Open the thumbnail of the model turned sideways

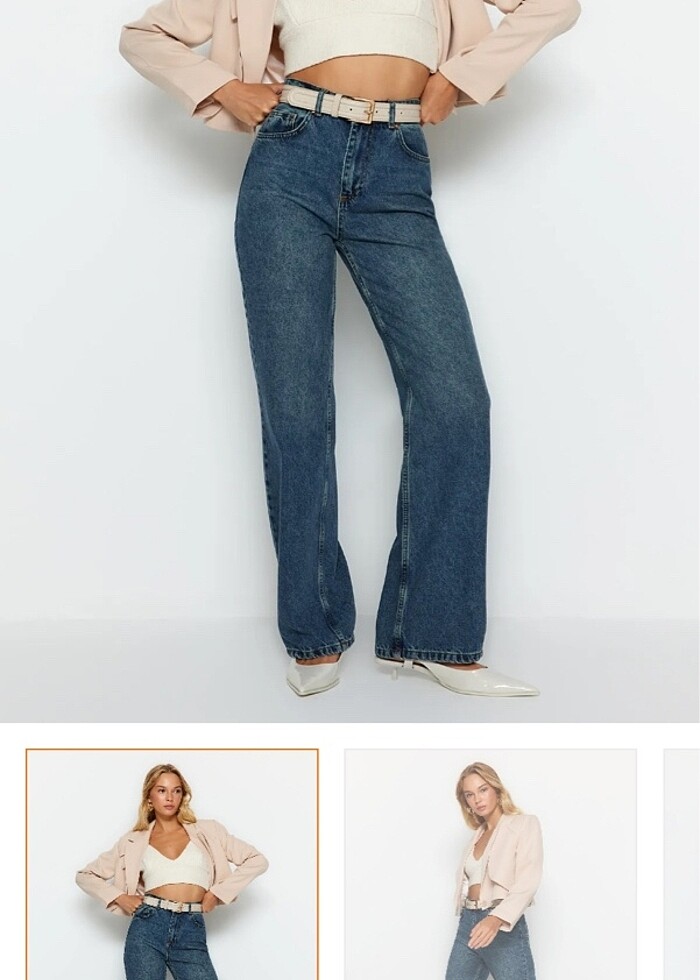pyautogui.click(x=490, y=864)
